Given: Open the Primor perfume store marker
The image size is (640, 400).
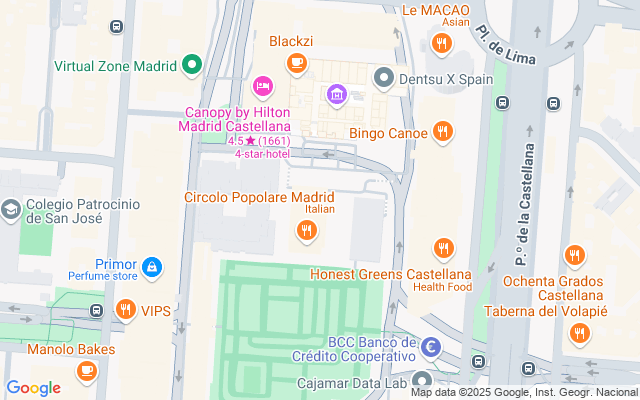Looking at the screenshot, I should [x=151, y=267].
